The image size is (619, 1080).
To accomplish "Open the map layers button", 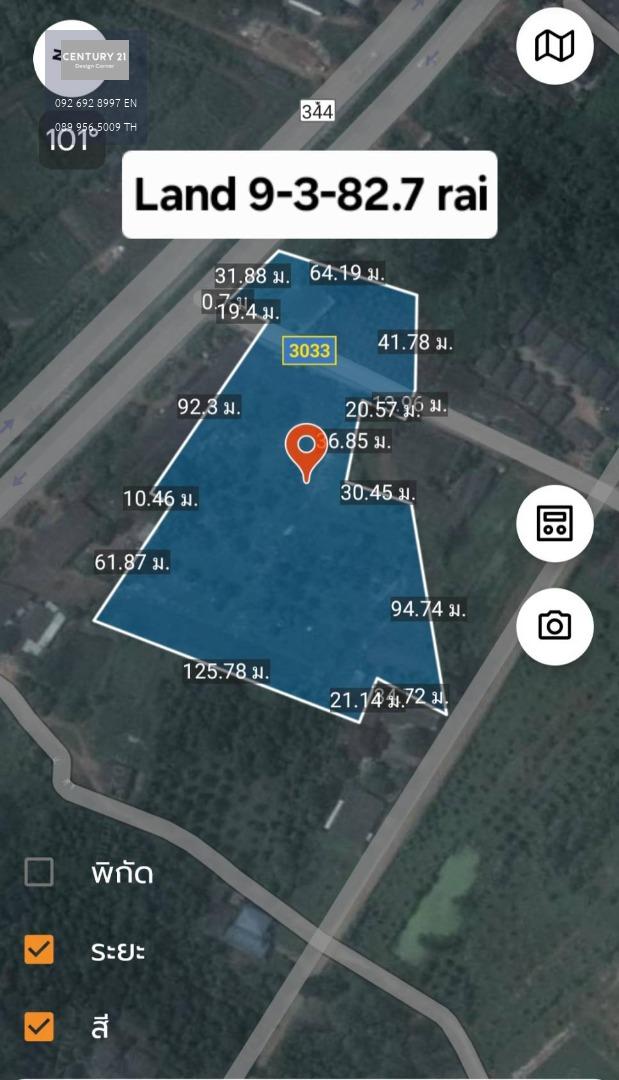I will tap(554, 46).
